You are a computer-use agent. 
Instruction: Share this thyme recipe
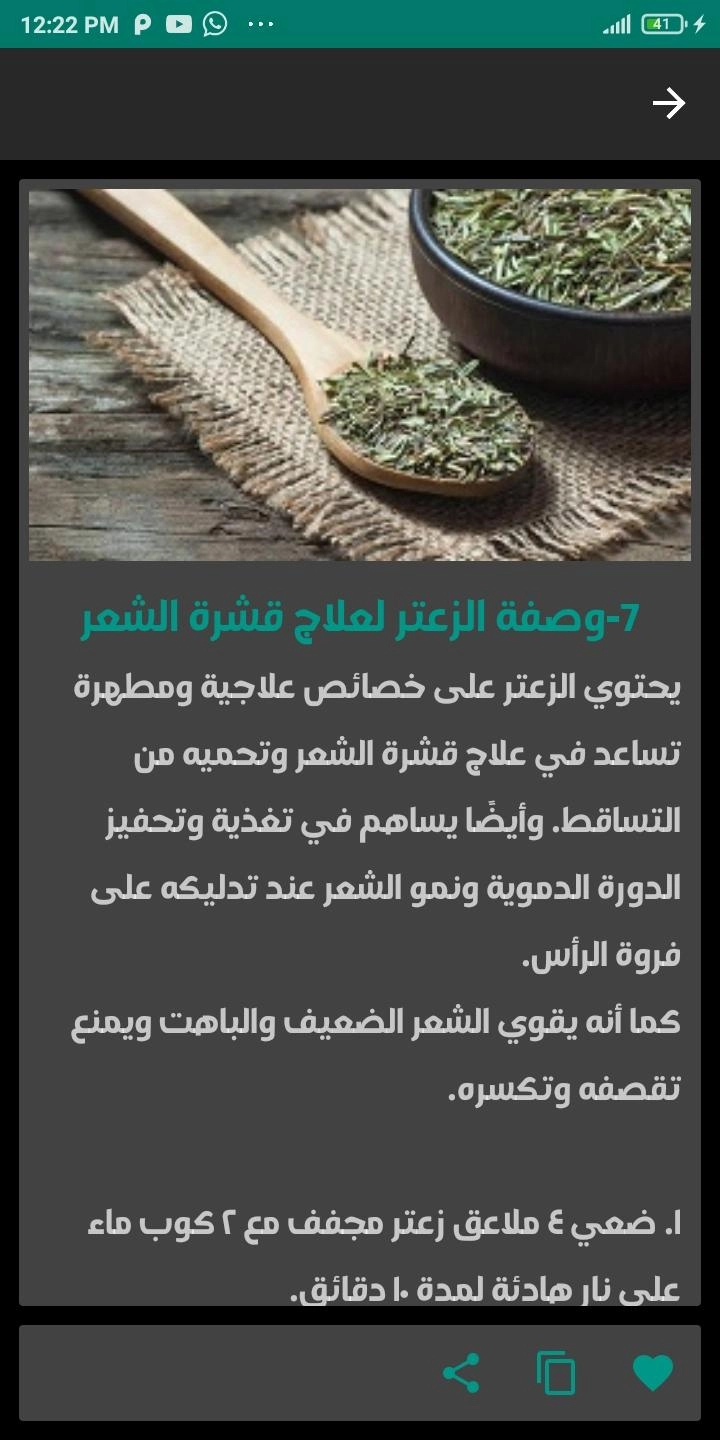(461, 1373)
